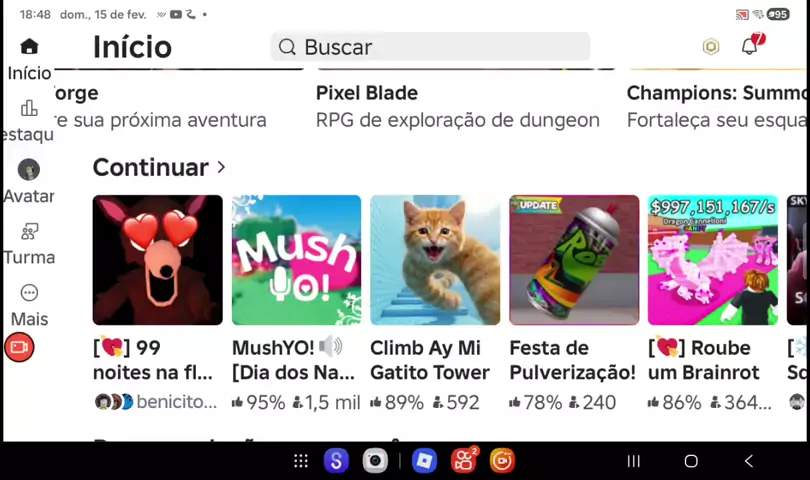Tap the red screen recorder button
This screenshot has height=480, width=810.
(19, 347)
